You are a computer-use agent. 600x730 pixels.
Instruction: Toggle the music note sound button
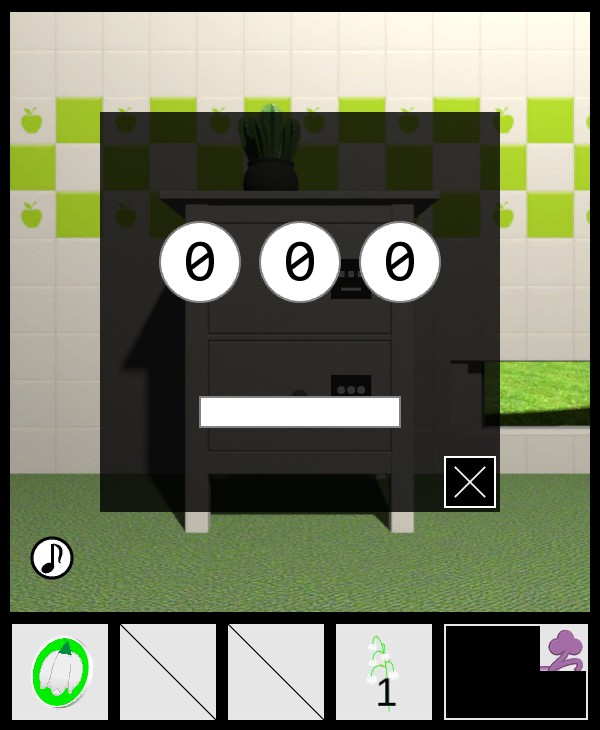(52, 558)
